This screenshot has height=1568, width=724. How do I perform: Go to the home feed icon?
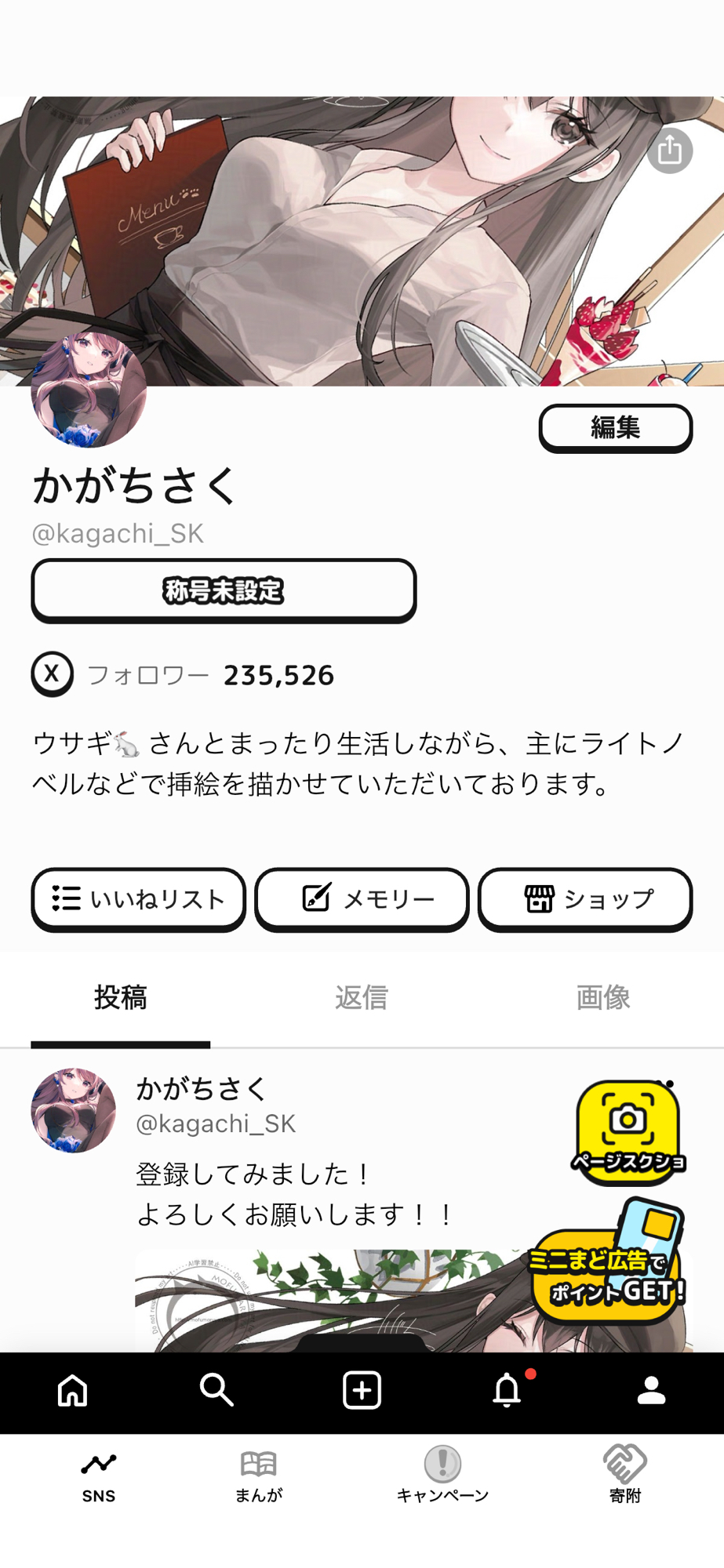tap(73, 1390)
